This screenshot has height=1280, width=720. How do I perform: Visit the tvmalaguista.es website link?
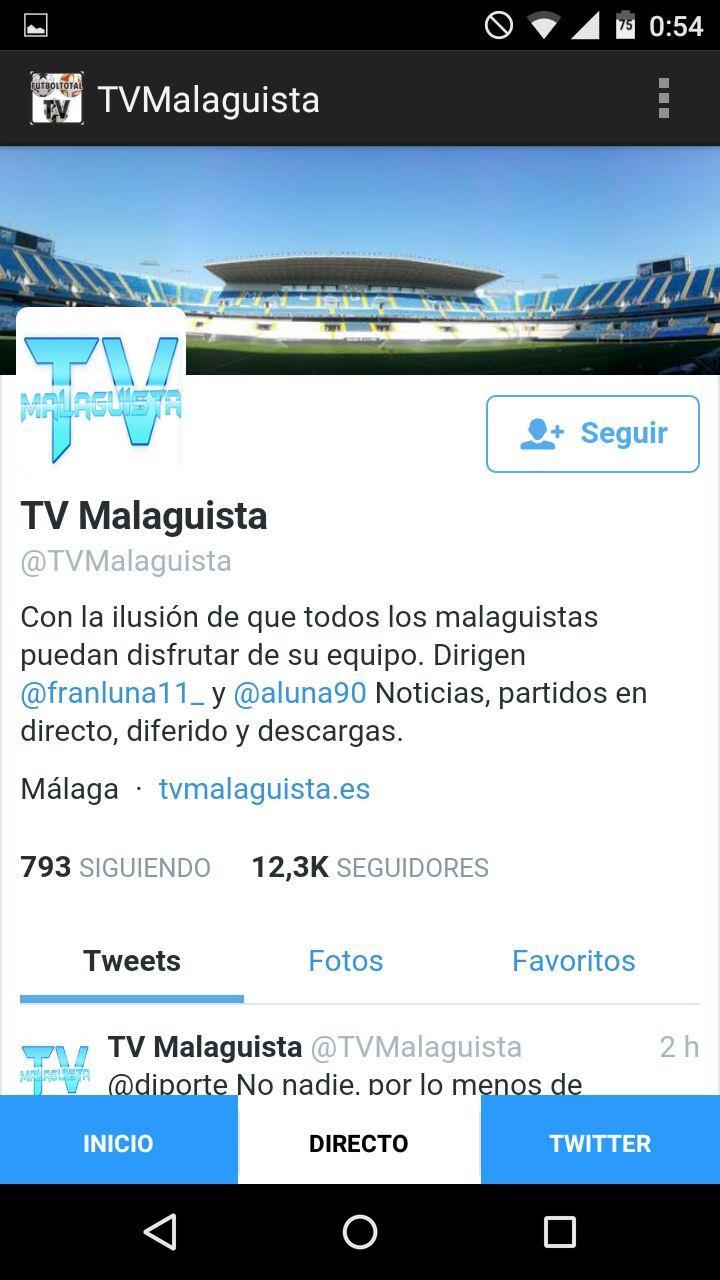(x=264, y=789)
